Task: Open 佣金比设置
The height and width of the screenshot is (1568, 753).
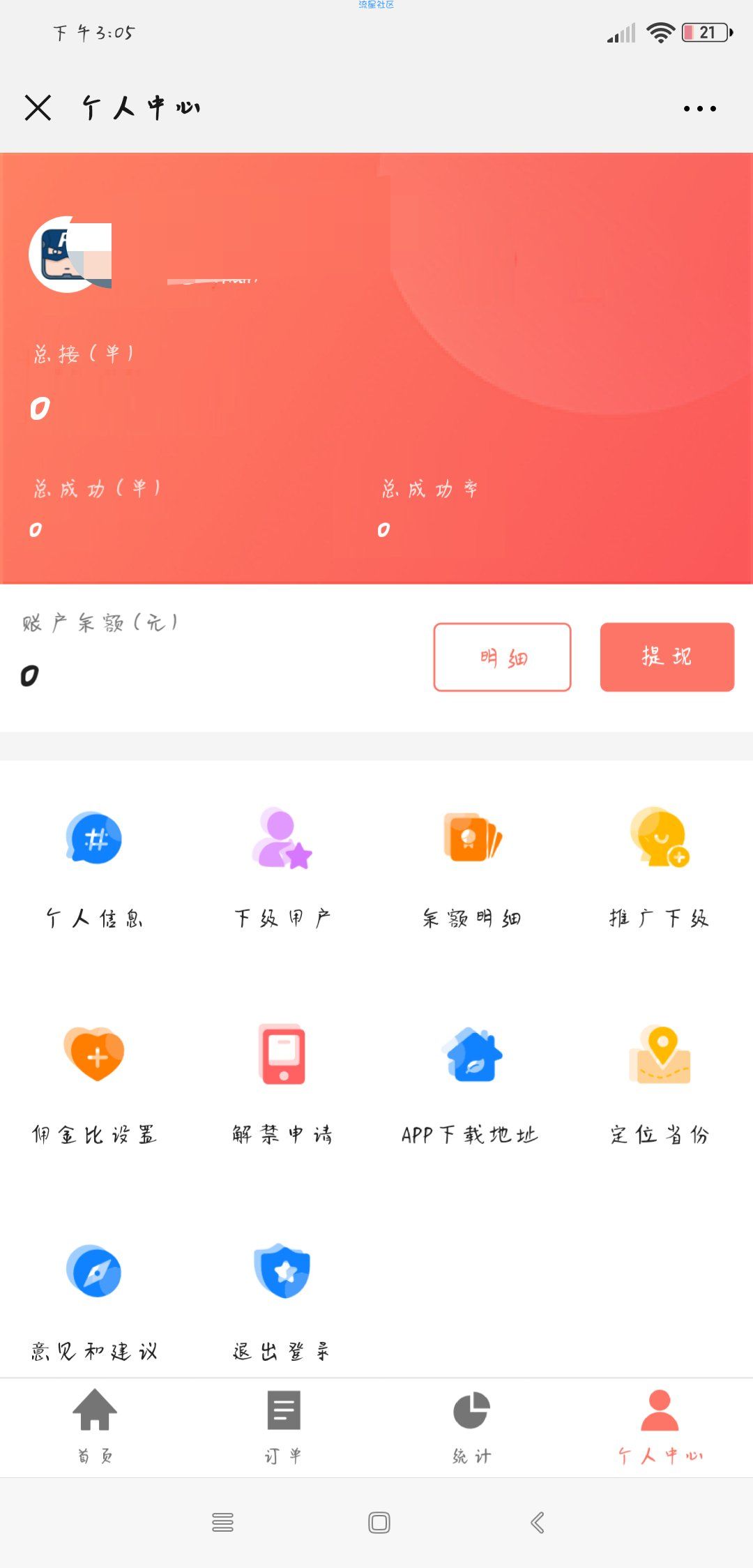Action: 94,1083
